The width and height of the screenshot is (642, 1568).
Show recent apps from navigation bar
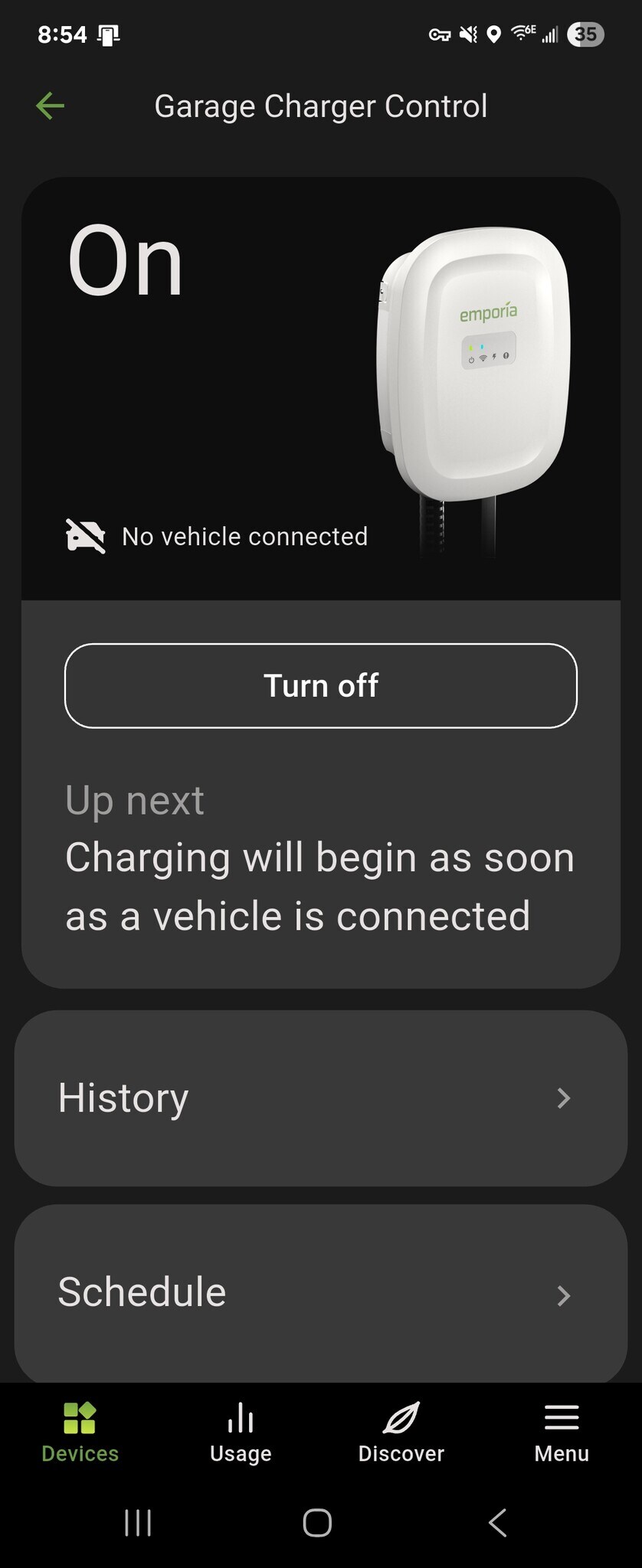tap(138, 1522)
